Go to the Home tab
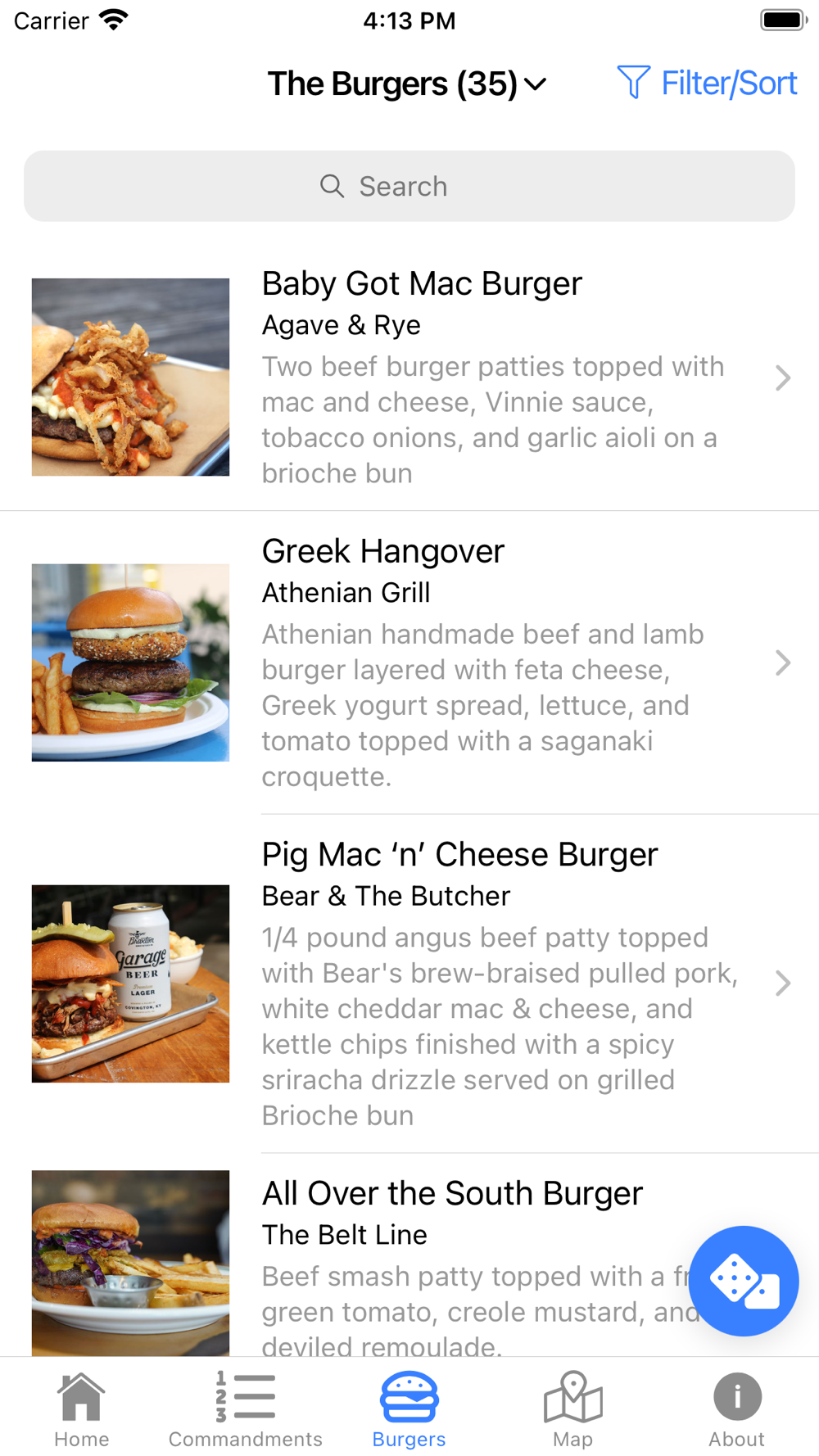 82,1409
